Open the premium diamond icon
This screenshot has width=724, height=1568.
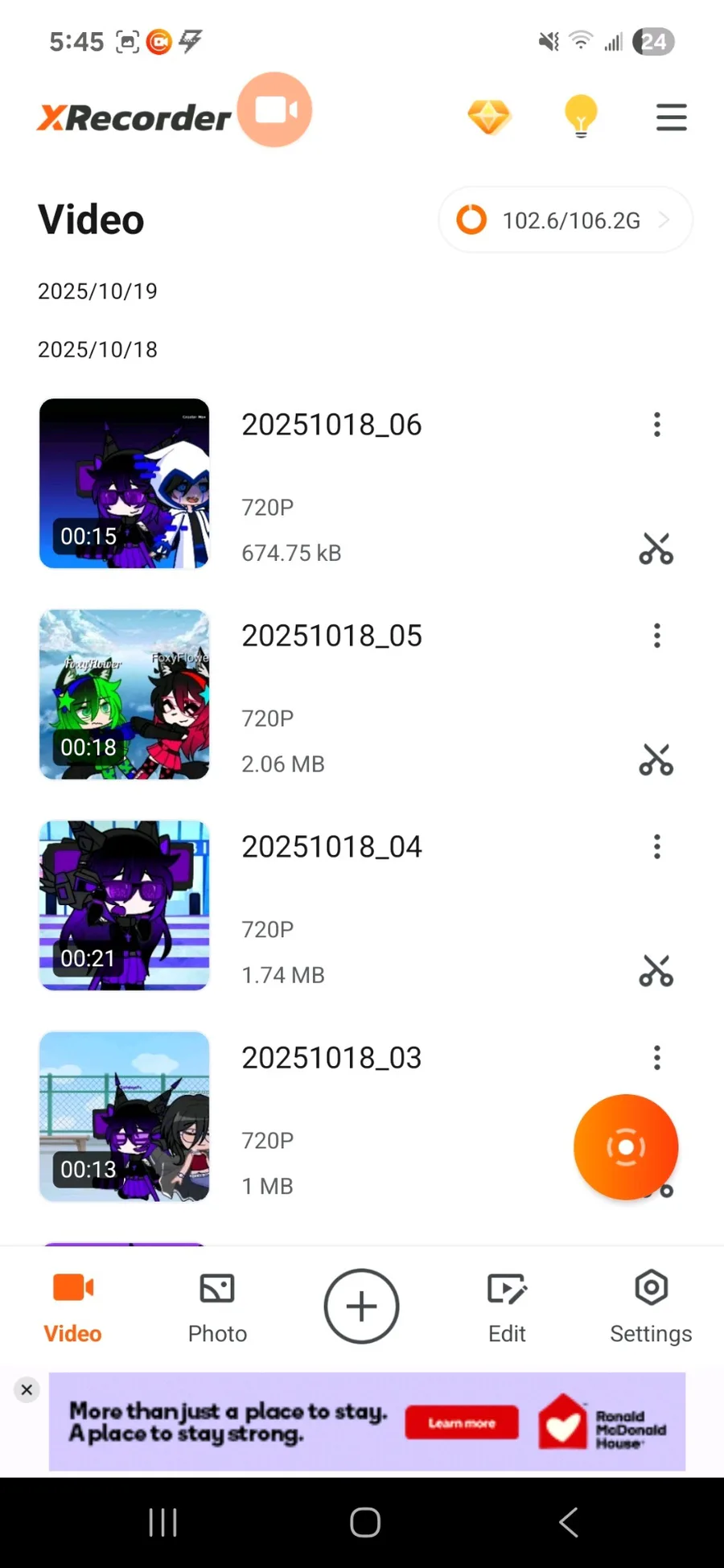click(x=489, y=117)
